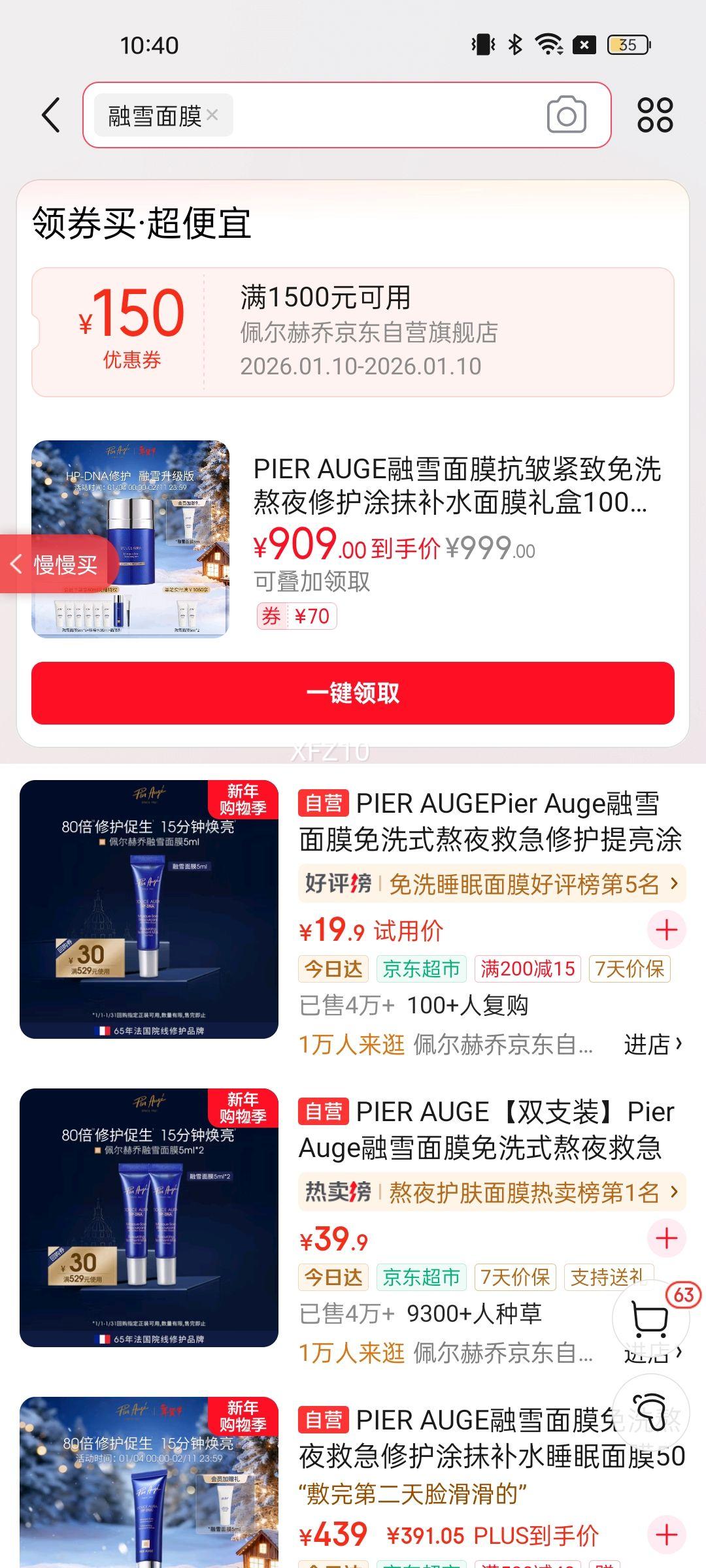Open image search via the camera icon
This screenshot has height=1568, width=706.
click(x=566, y=114)
